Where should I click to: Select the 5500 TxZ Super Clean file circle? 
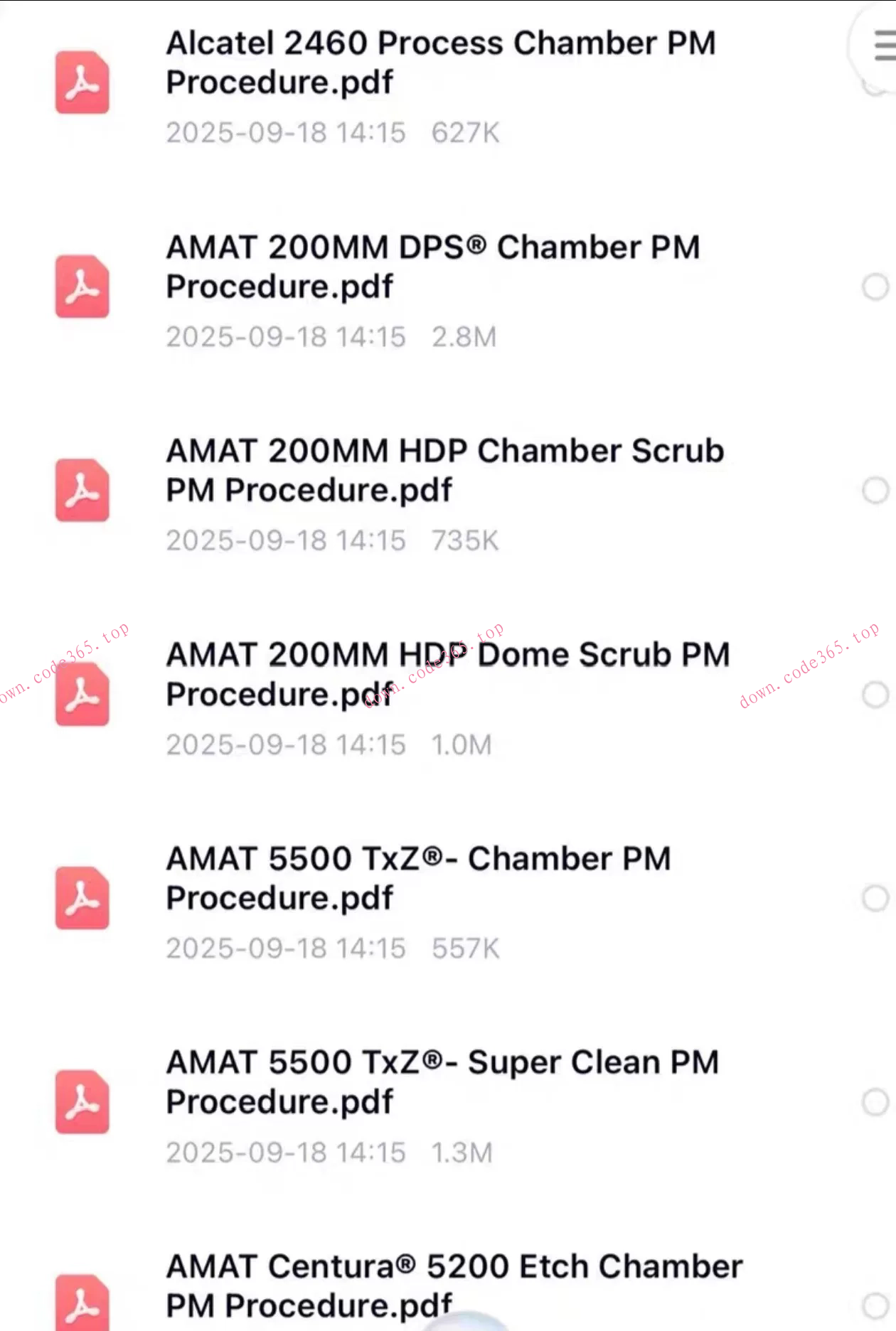click(x=875, y=1102)
